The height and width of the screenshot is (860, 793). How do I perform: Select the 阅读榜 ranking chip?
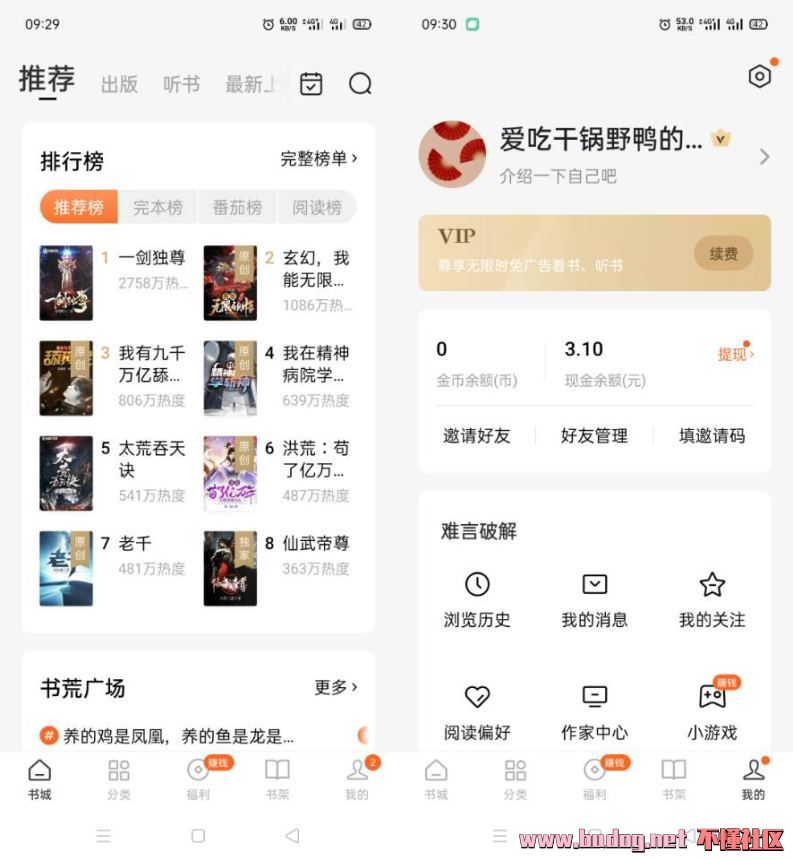pyautogui.click(x=317, y=207)
